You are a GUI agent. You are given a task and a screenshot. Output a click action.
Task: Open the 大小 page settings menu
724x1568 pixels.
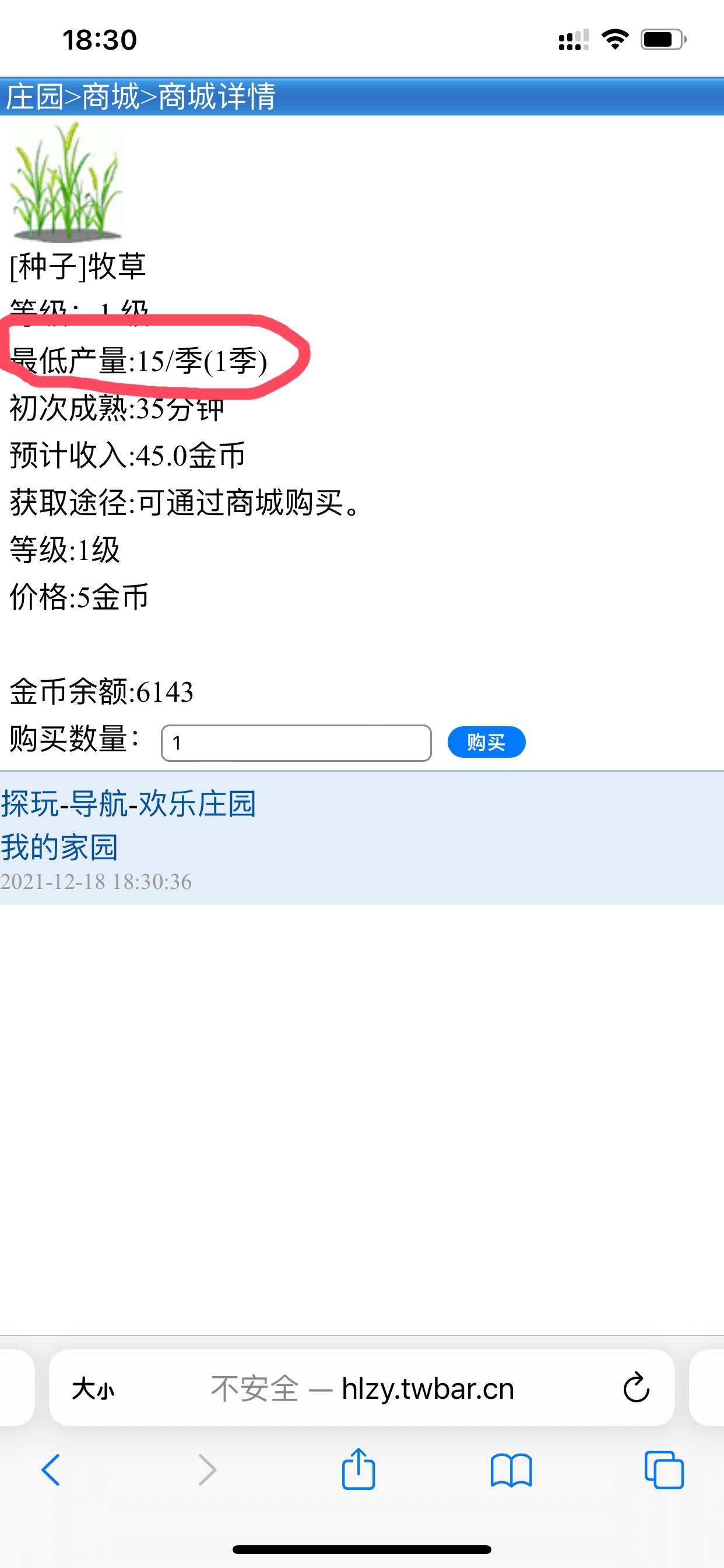pos(93,1389)
